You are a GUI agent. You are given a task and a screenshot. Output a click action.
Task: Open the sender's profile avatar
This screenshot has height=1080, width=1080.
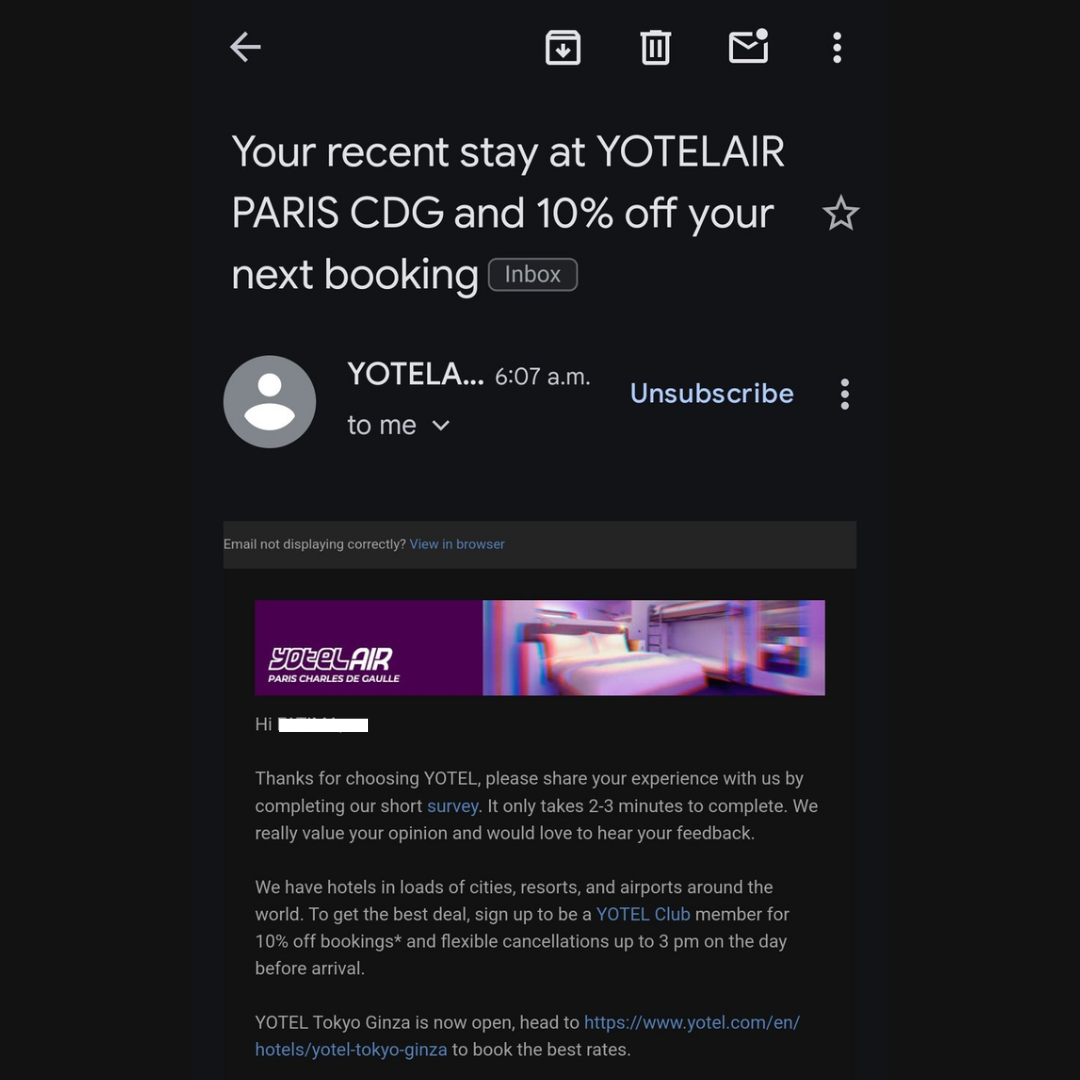270,401
